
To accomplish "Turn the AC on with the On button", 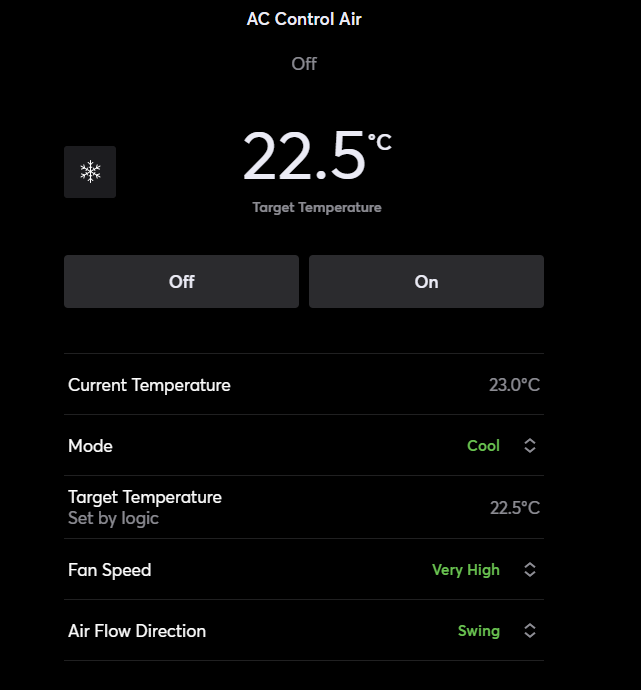I will [426, 282].
